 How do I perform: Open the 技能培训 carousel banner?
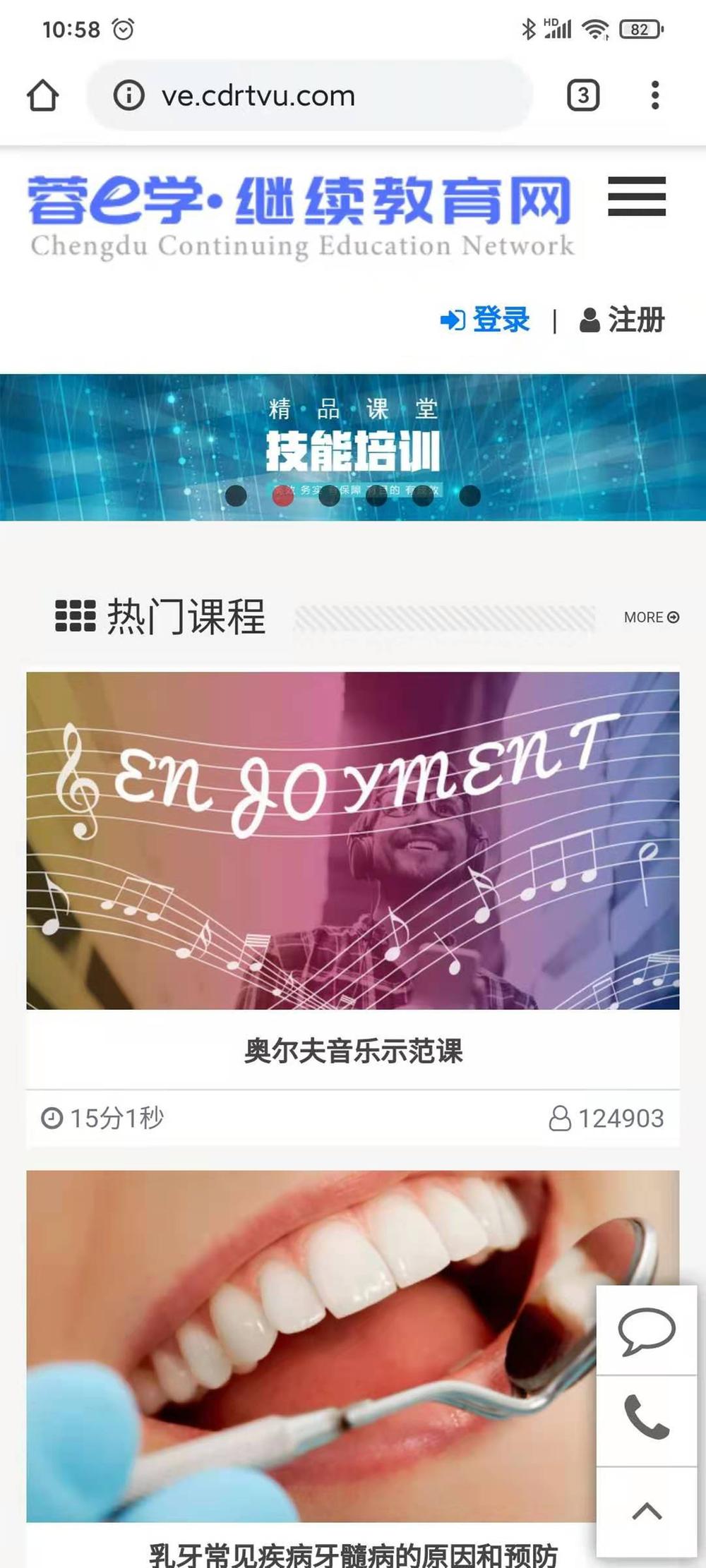[353, 438]
